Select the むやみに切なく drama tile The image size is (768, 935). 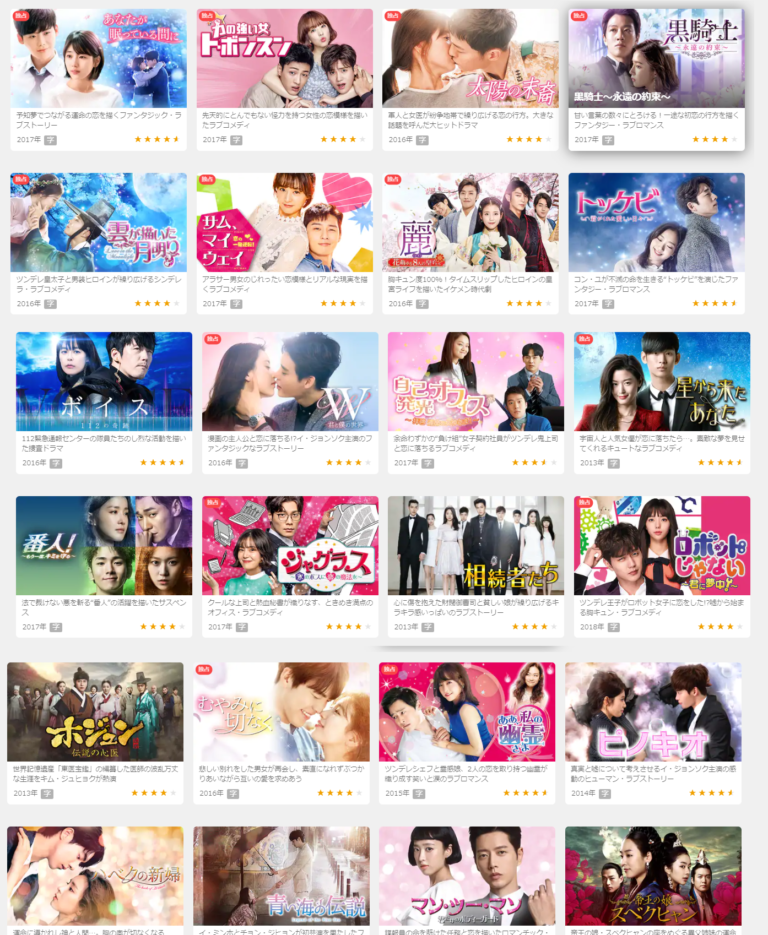tap(281, 711)
